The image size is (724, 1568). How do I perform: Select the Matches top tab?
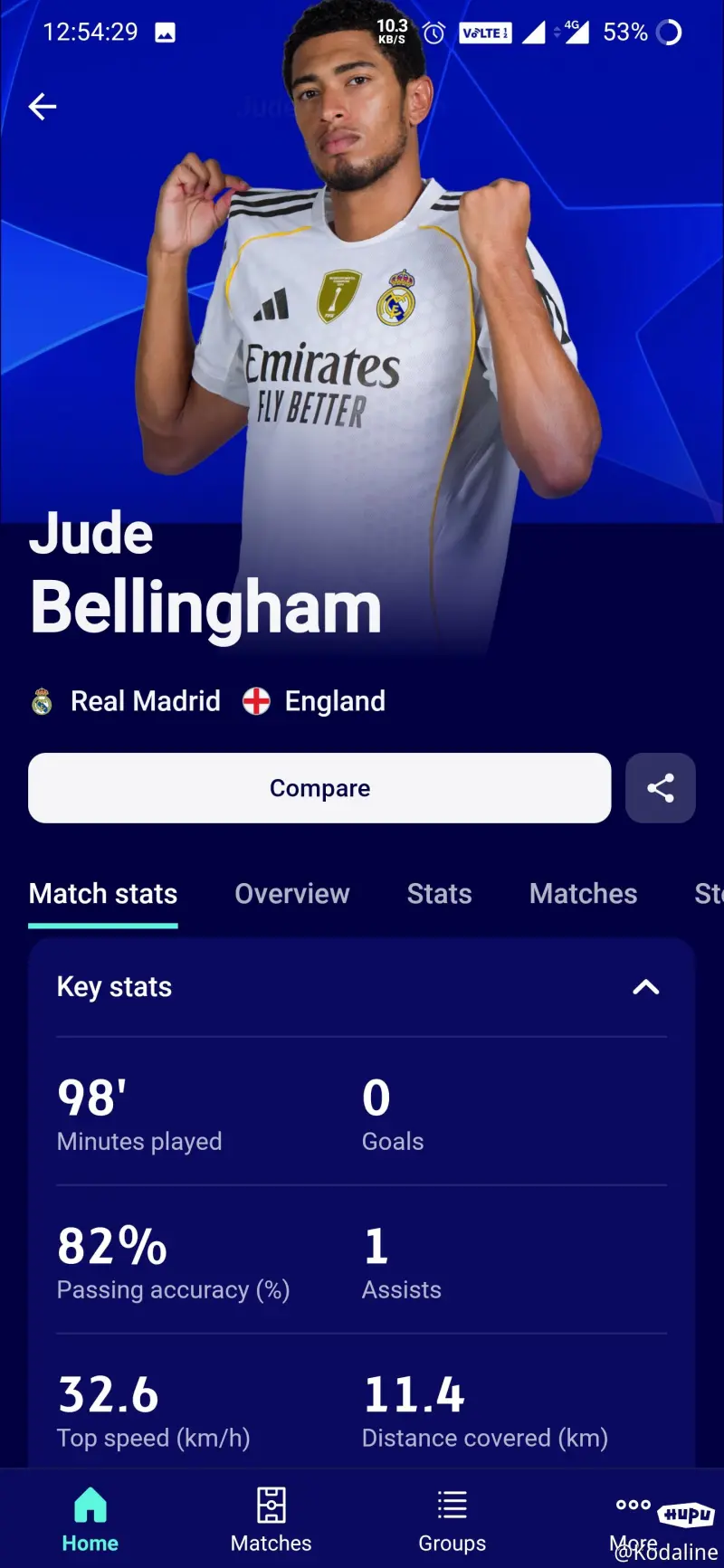click(583, 894)
